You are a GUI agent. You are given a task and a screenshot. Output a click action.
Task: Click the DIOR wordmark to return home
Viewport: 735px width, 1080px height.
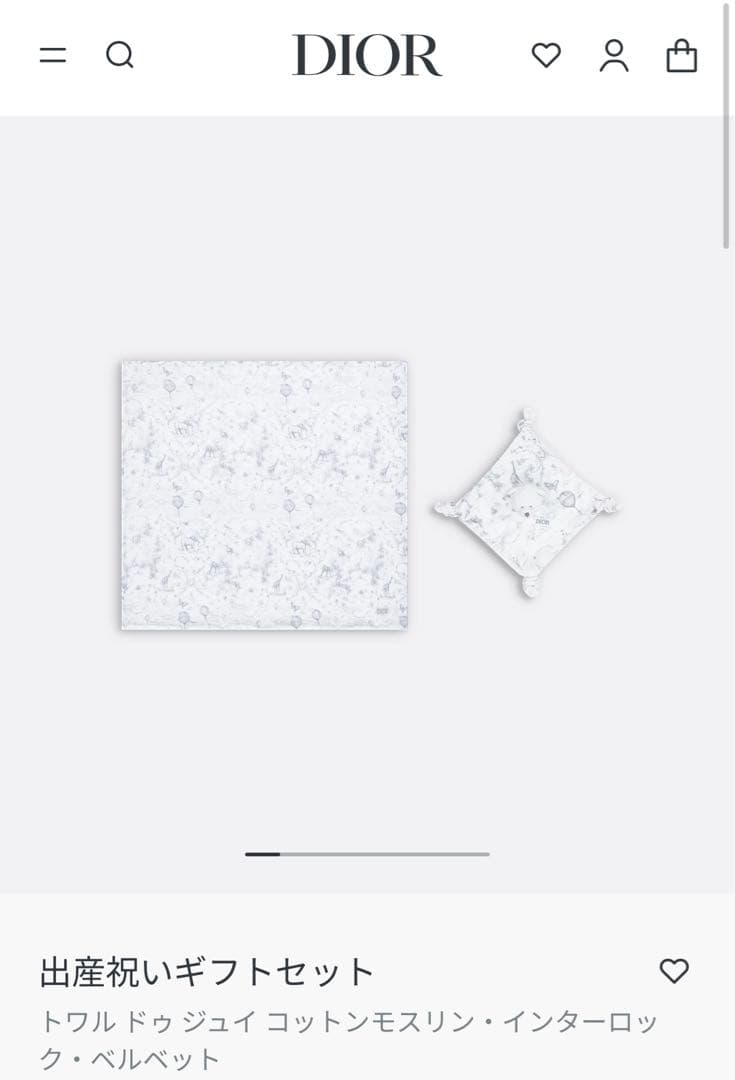point(367,57)
